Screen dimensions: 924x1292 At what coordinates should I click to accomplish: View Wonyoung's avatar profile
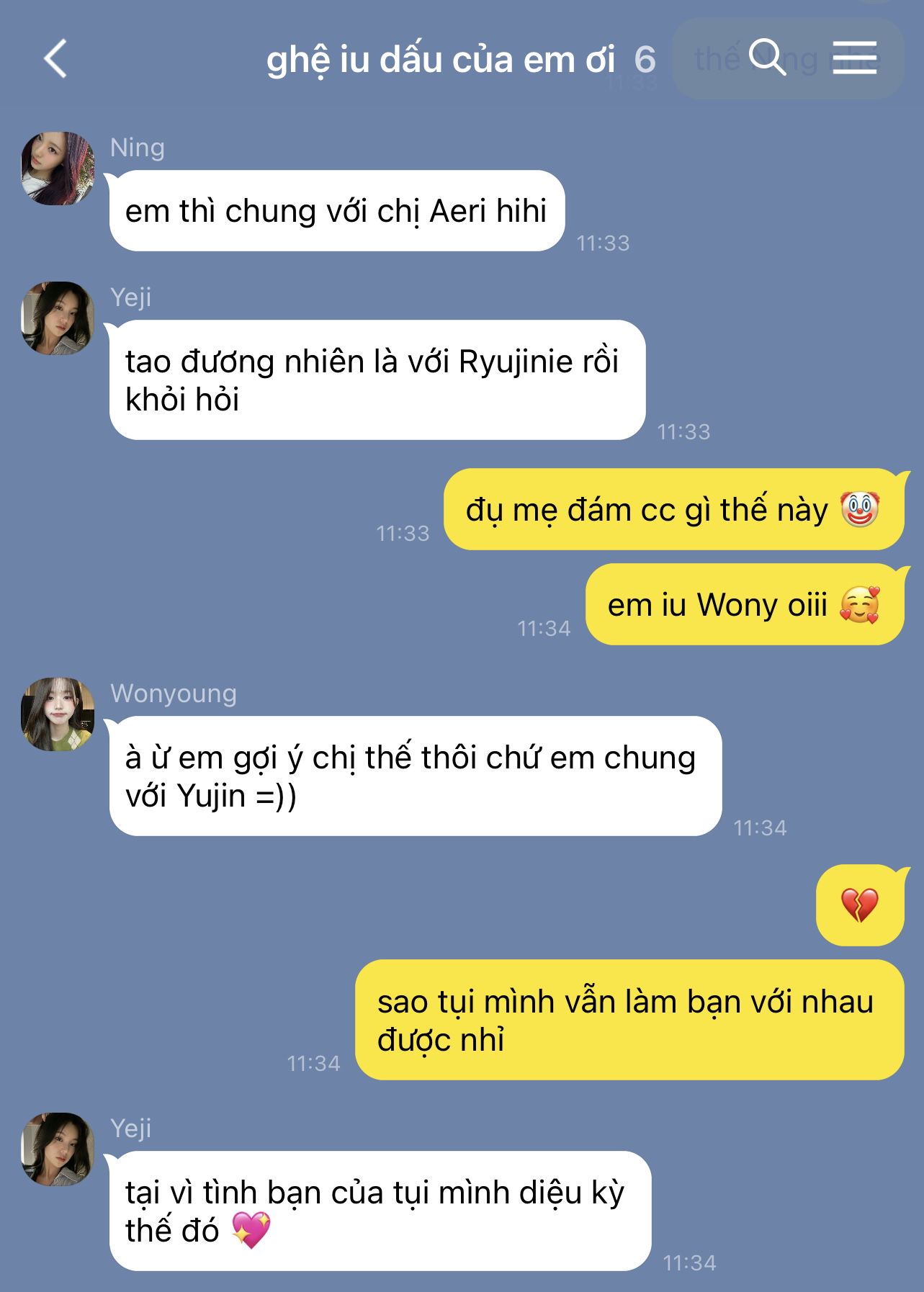[58, 714]
